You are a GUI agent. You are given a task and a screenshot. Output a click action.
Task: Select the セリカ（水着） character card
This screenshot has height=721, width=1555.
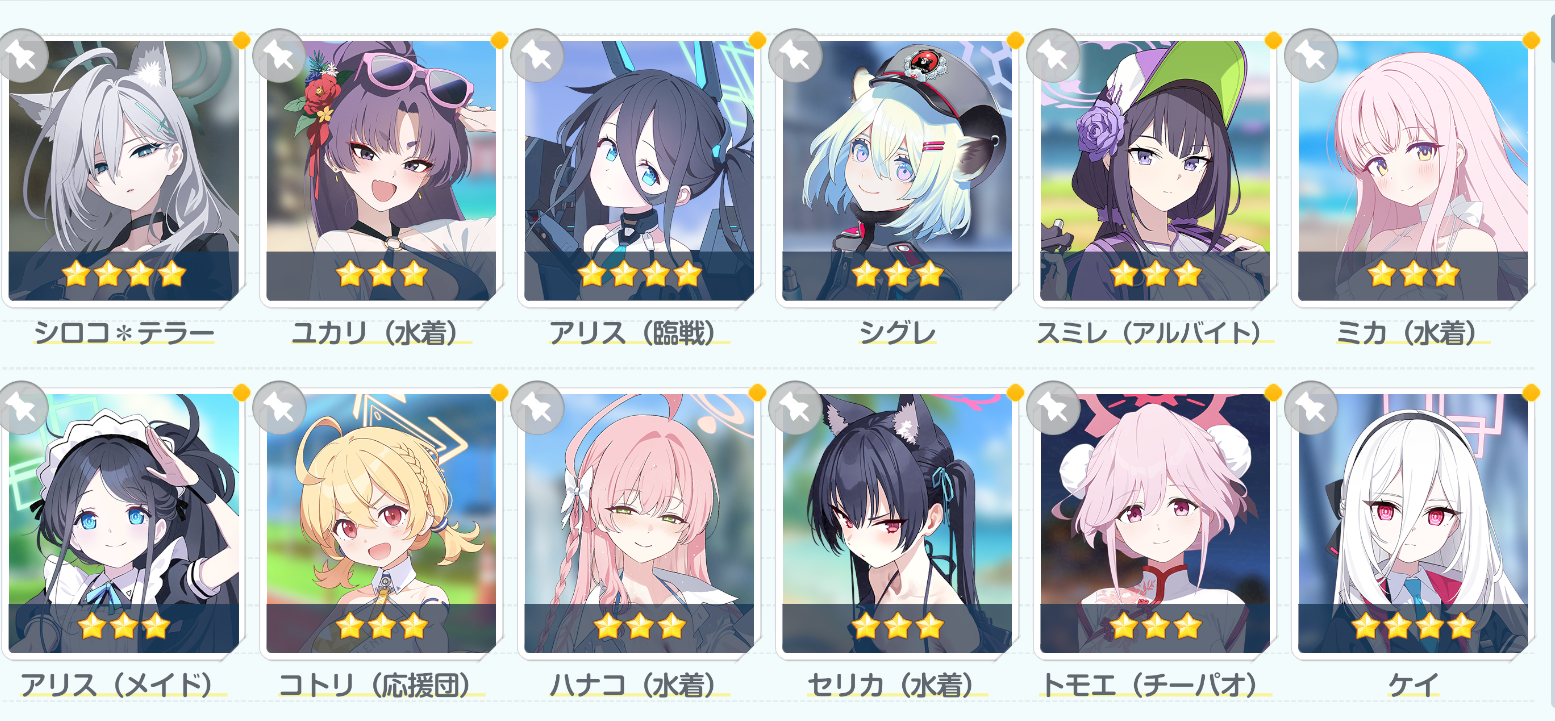coord(897,524)
